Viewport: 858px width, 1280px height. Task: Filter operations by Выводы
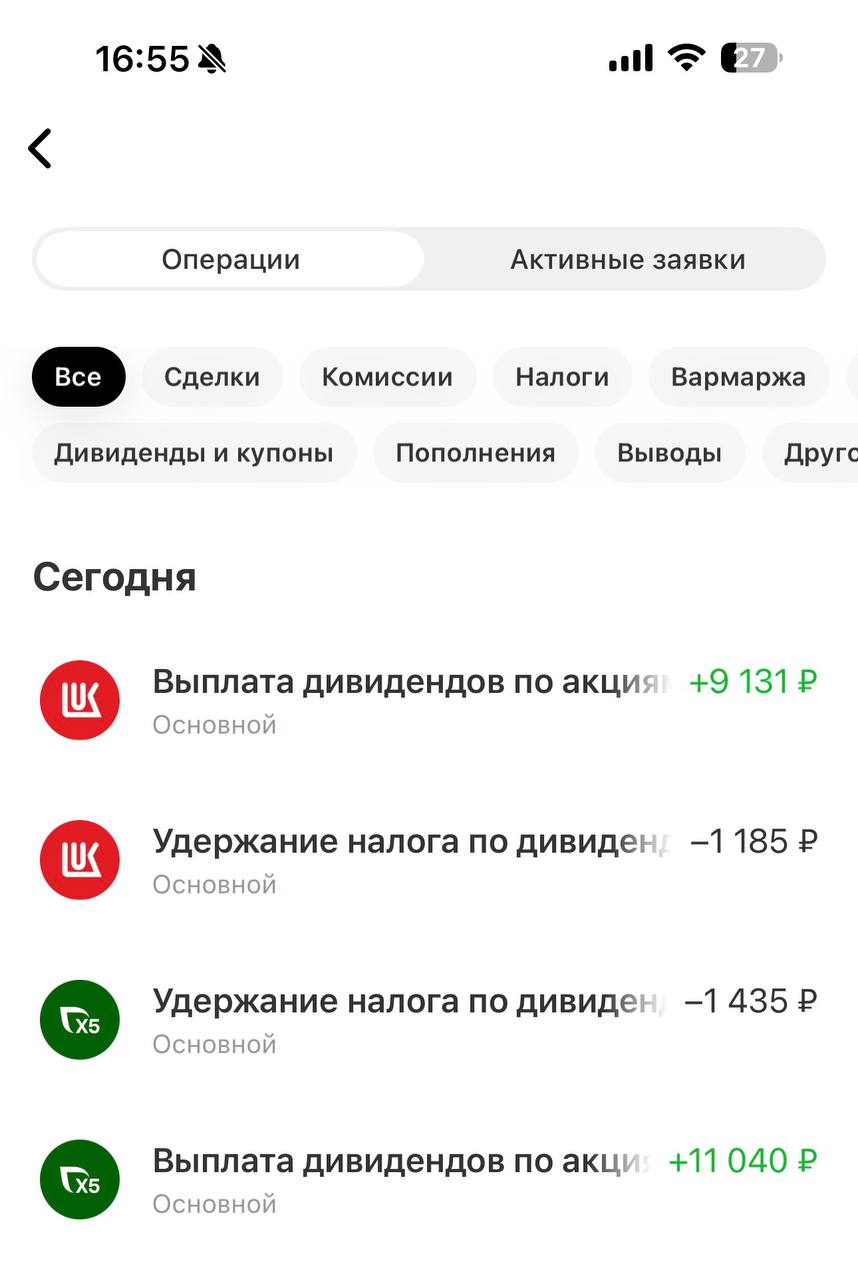tap(669, 453)
